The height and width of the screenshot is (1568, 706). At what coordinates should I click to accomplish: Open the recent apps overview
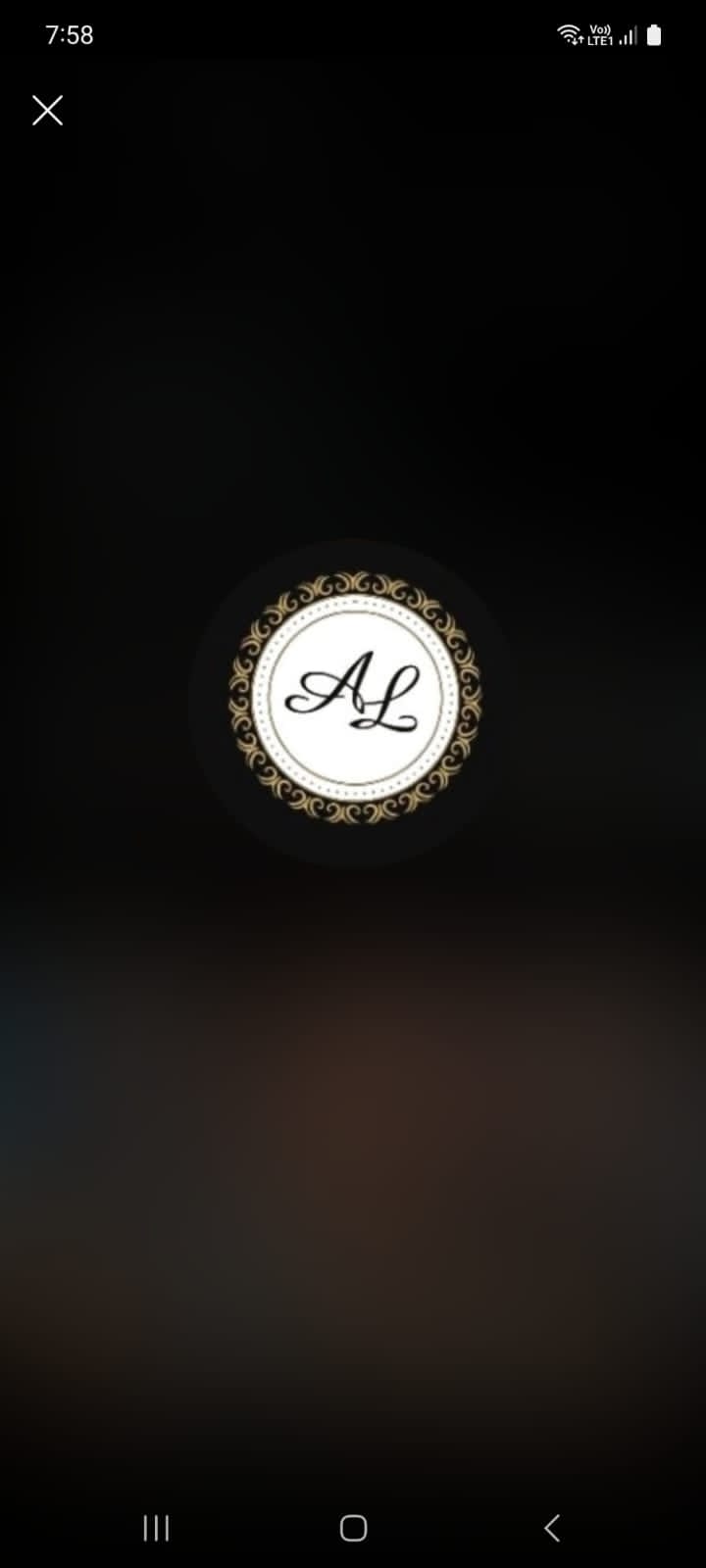pyautogui.click(x=156, y=1527)
